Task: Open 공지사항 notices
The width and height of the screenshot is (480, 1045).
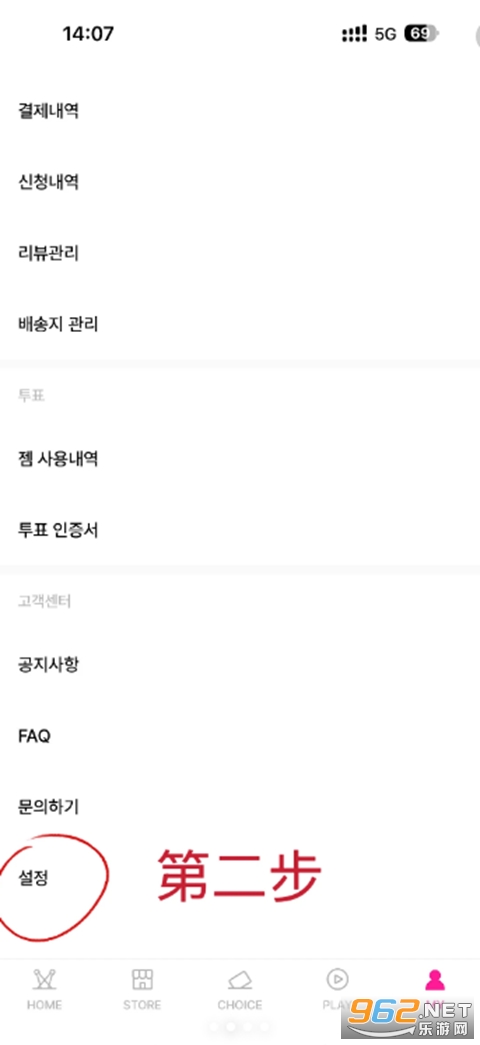Action: click(x=240, y=664)
